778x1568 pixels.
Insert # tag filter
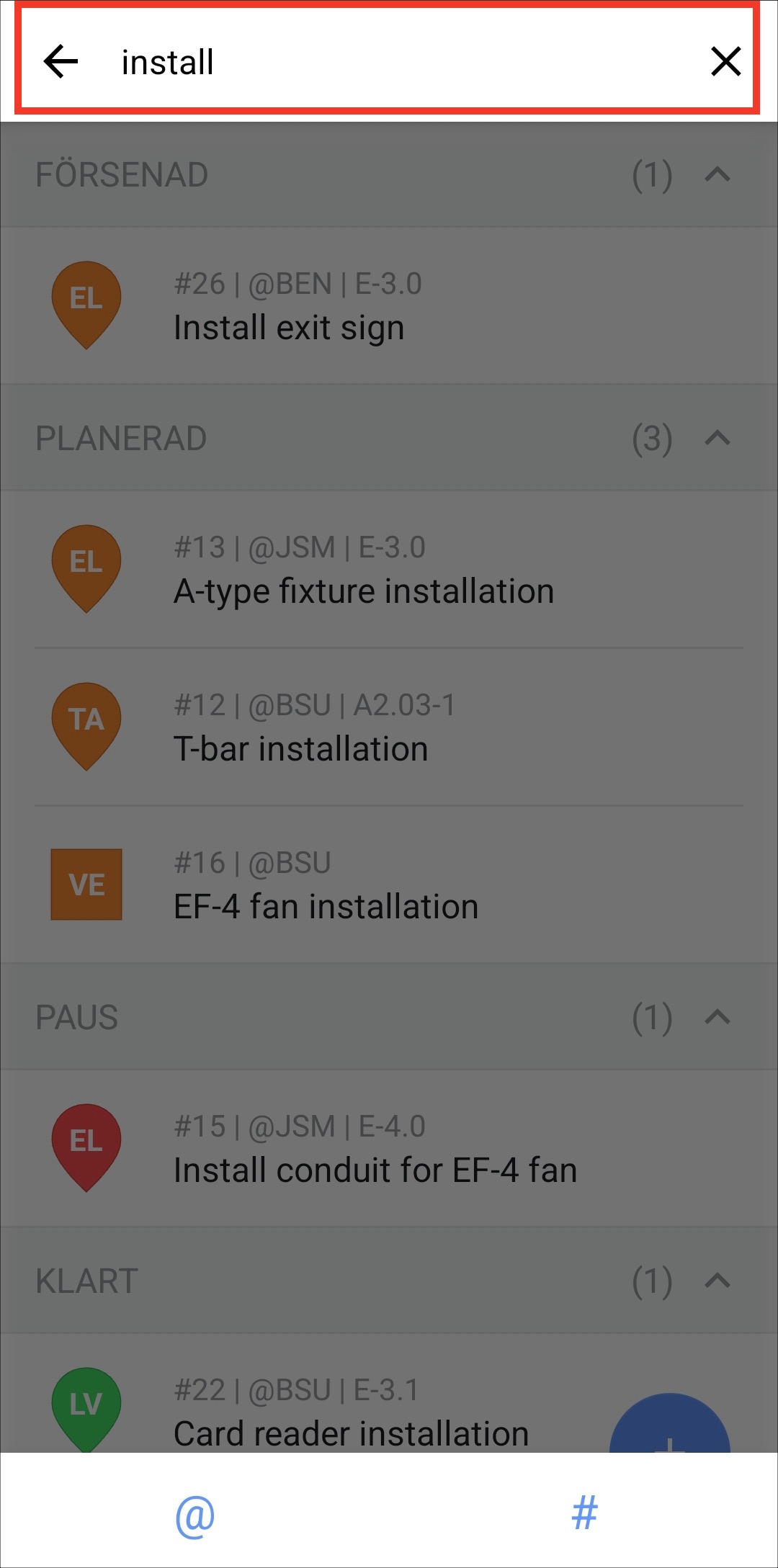click(584, 1513)
